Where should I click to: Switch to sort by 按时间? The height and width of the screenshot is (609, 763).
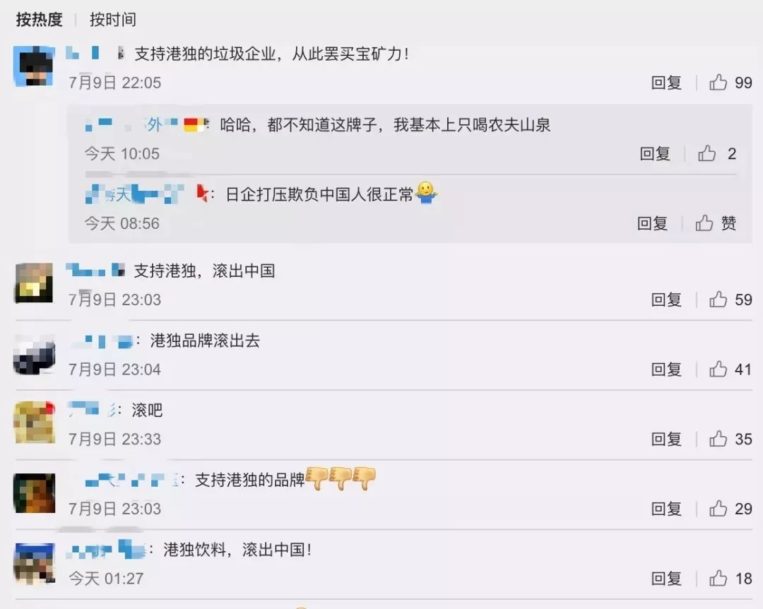point(113,19)
